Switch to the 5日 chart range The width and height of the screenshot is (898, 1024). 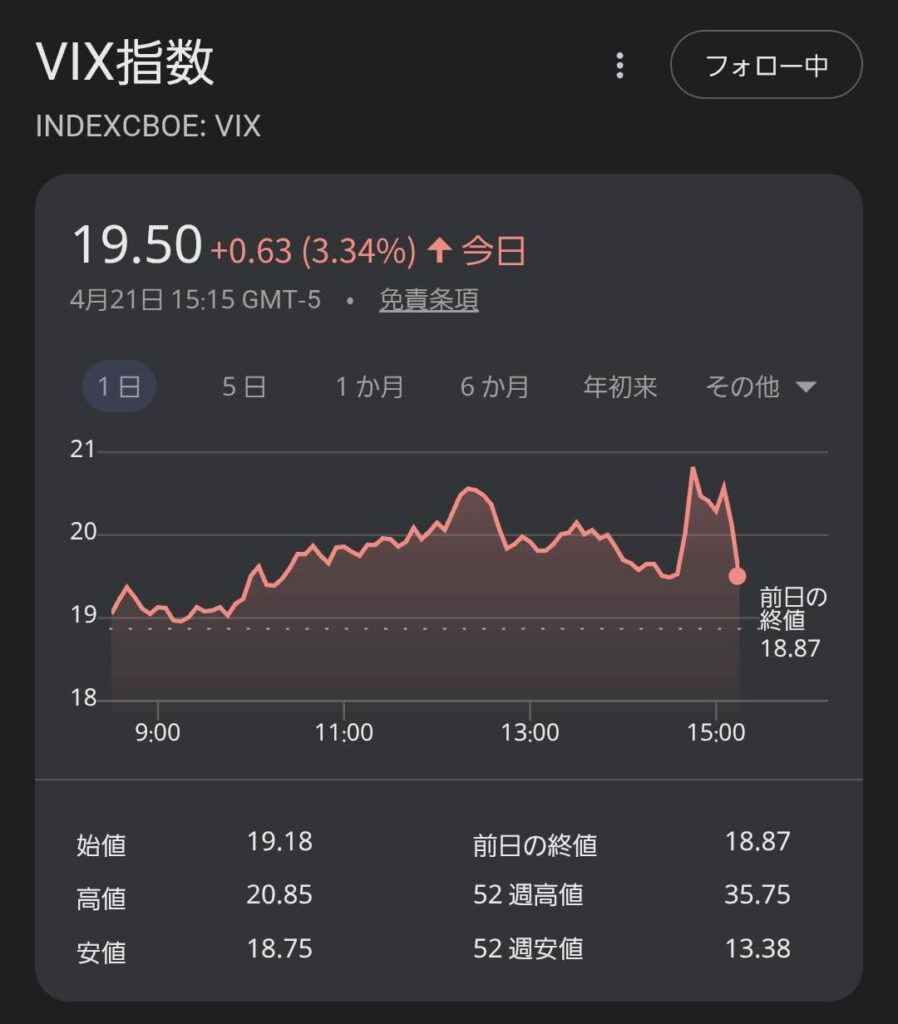[x=244, y=387]
